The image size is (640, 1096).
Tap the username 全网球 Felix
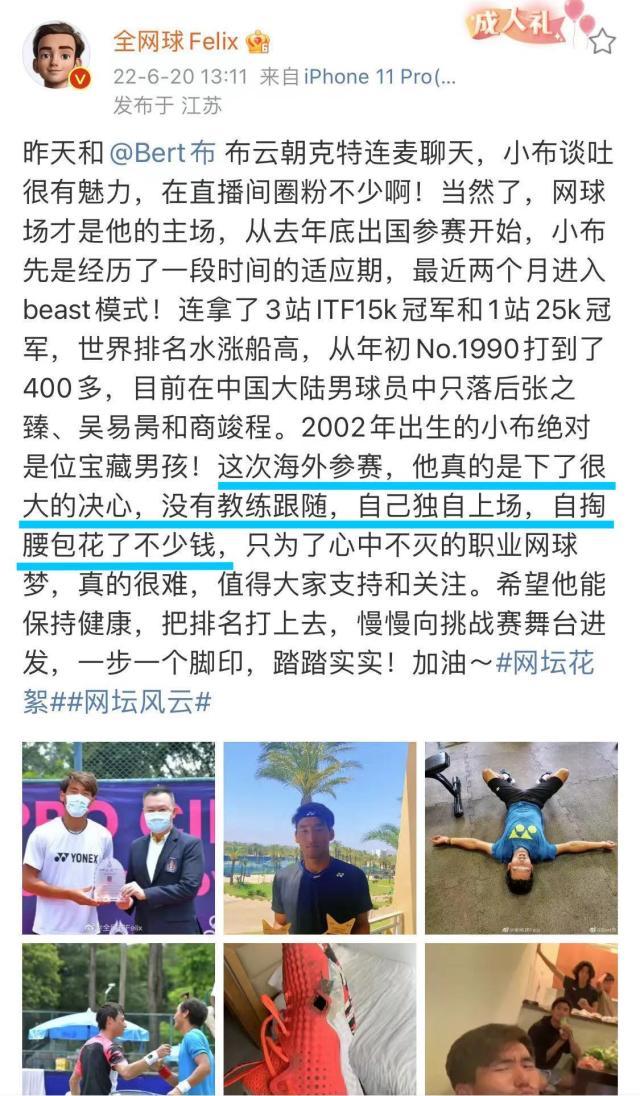[x=175, y=41]
